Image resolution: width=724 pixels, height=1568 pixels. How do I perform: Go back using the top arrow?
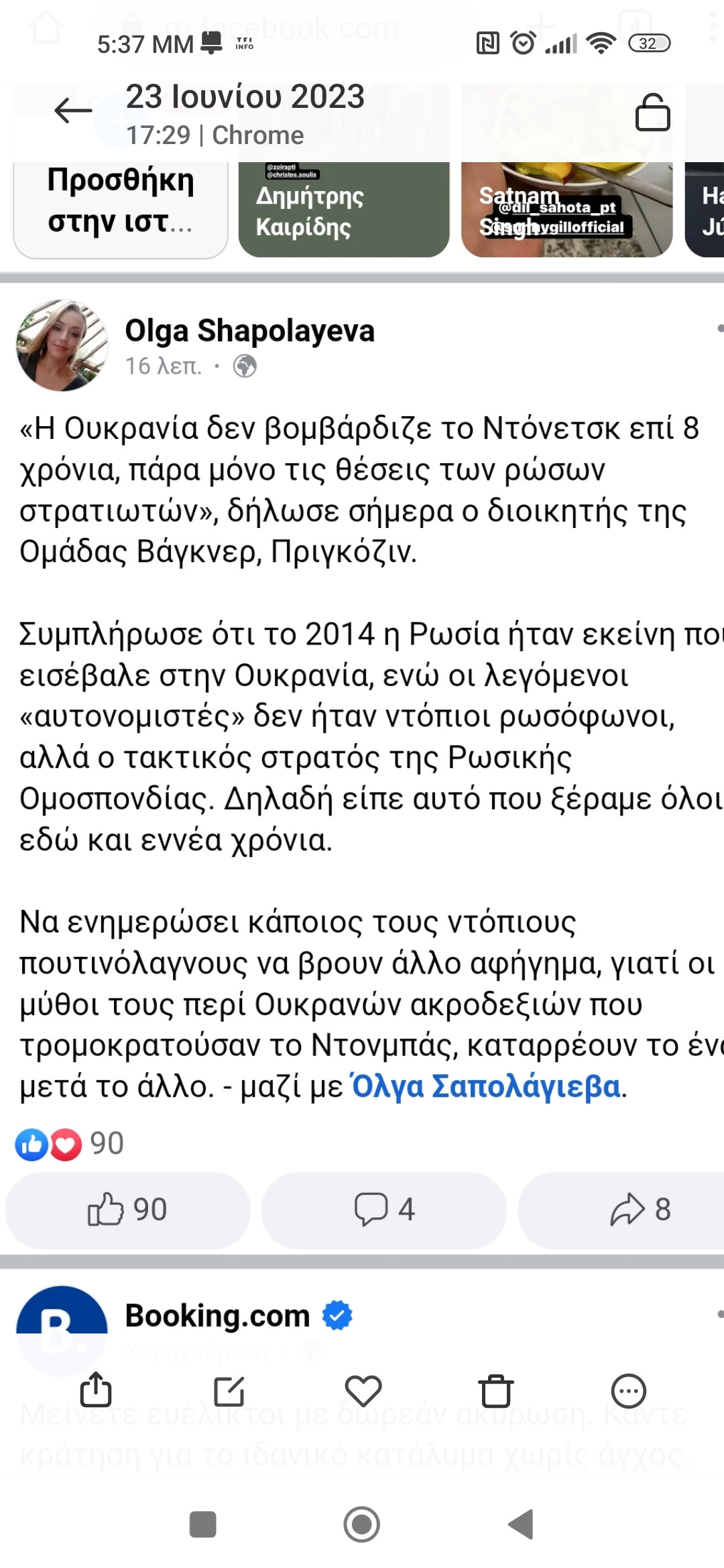pyautogui.click(x=73, y=111)
